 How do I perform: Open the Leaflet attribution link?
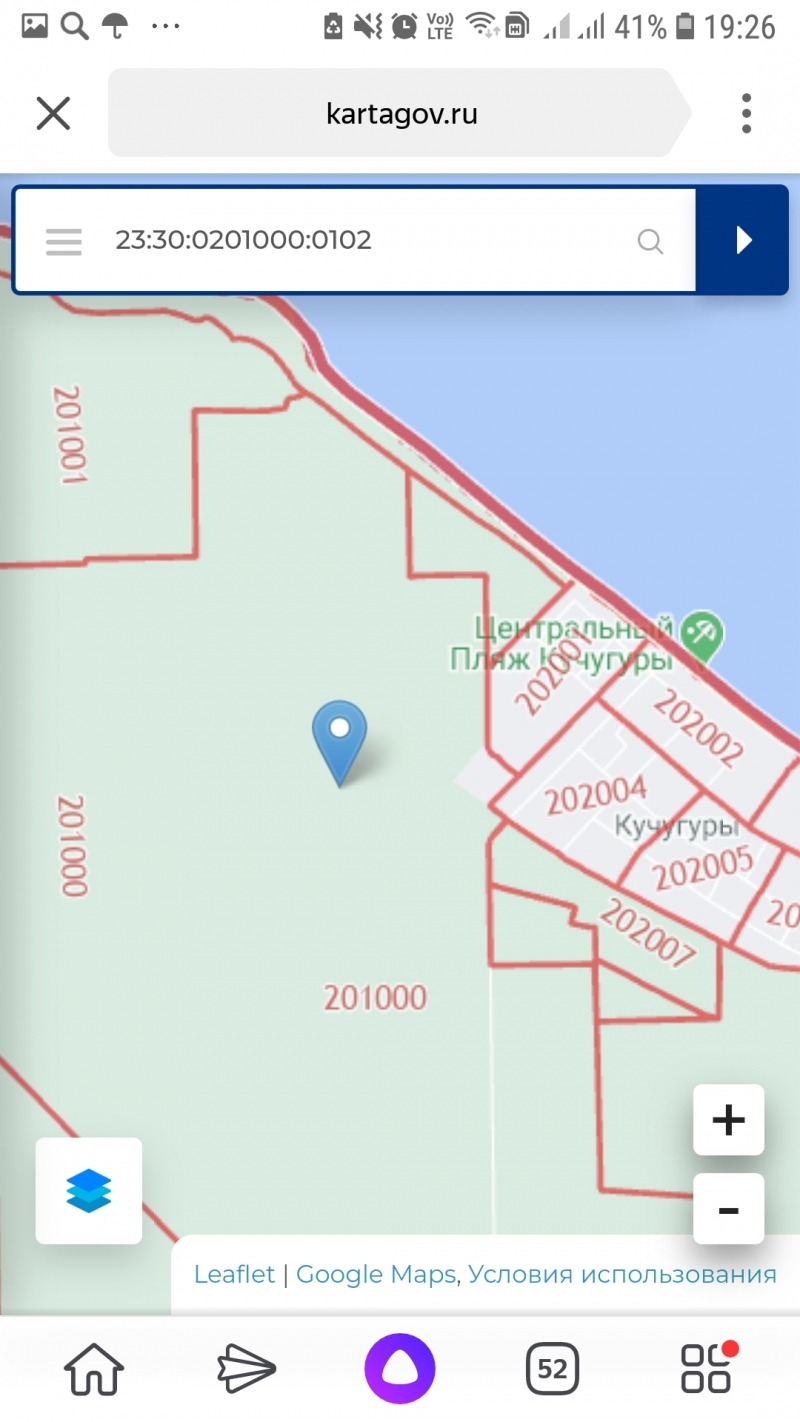tap(234, 1274)
